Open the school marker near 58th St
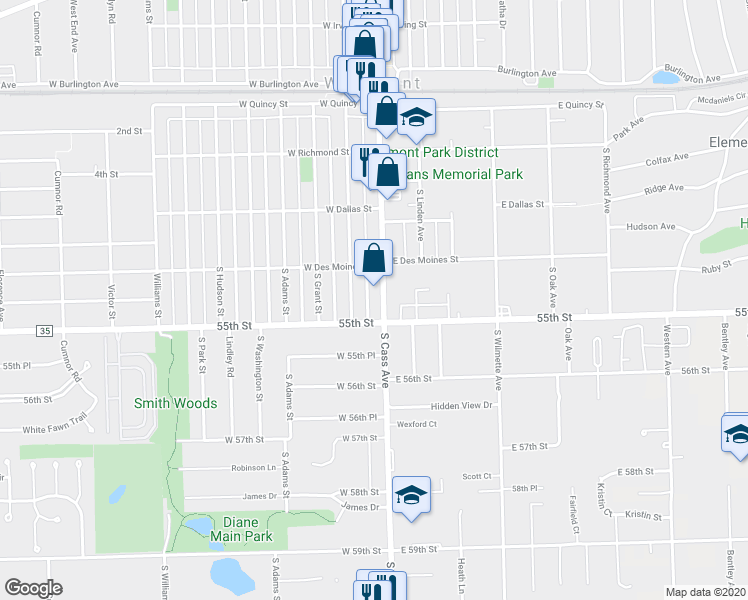 pyautogui.click(x=410, y=495)
